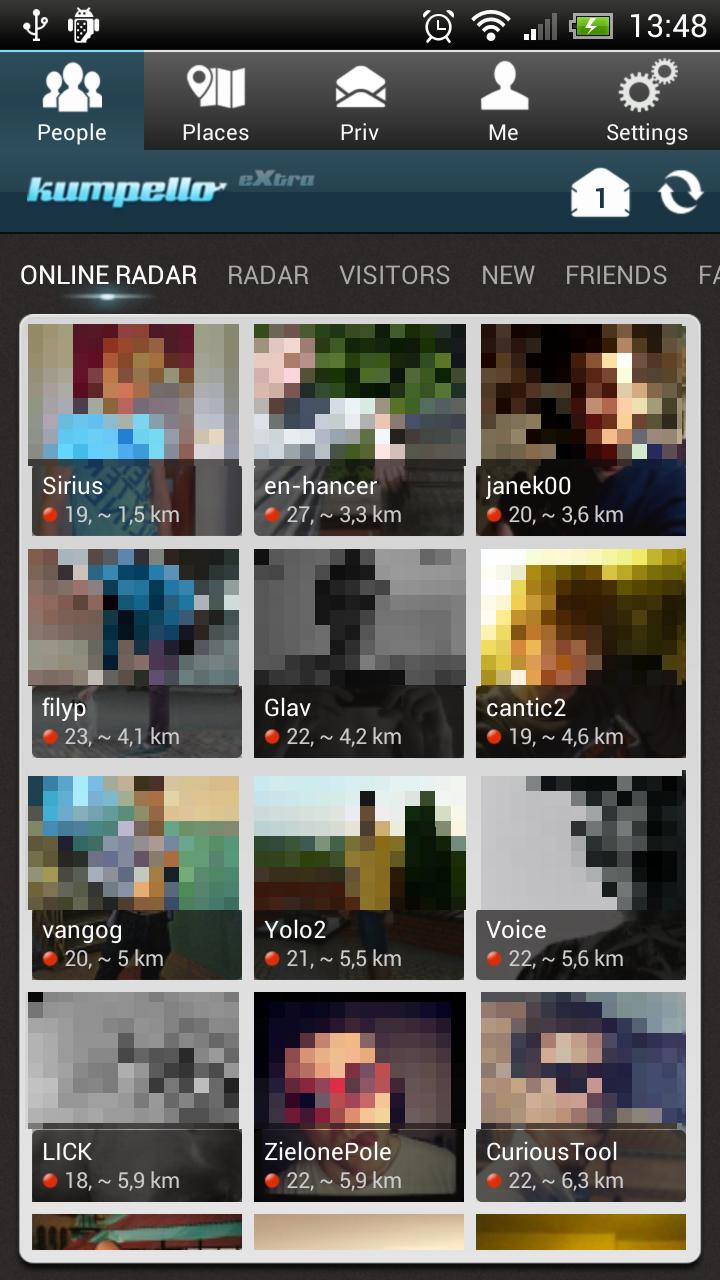This screenshot has height=1280, width=720.
Task: Show the NEW users section
Action: (508, 275)
